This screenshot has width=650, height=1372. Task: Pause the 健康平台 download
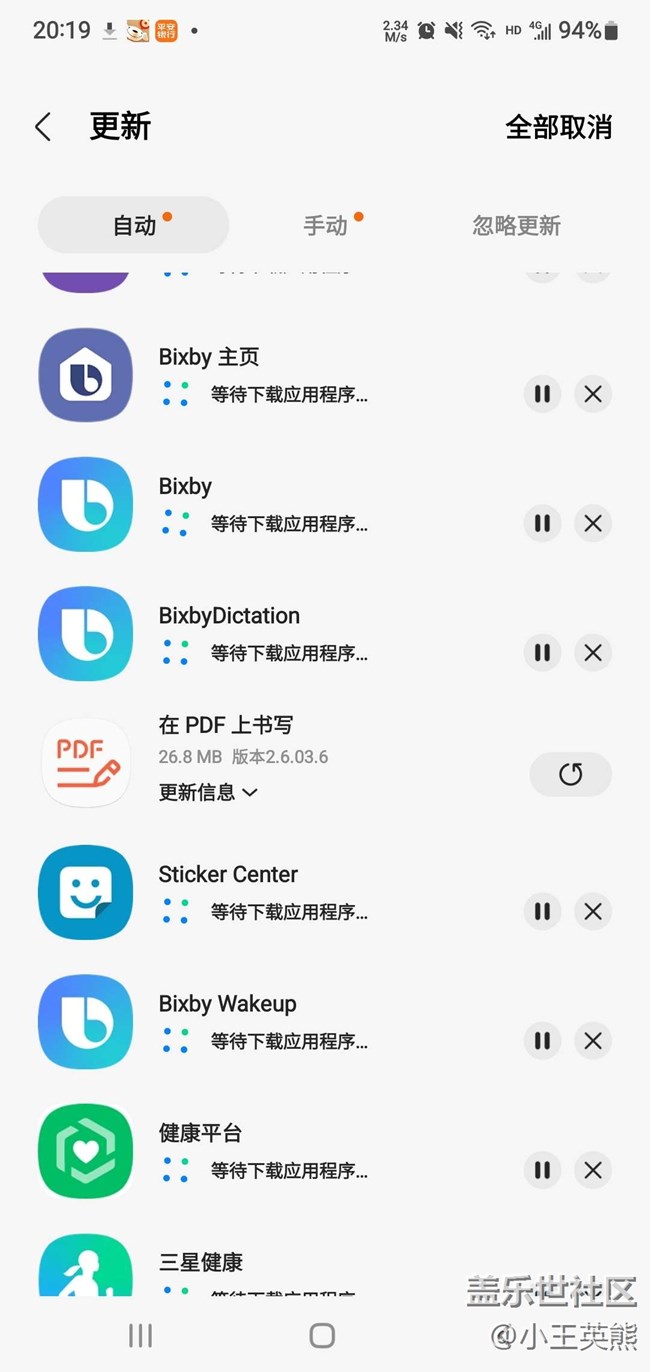point(542,1170)
